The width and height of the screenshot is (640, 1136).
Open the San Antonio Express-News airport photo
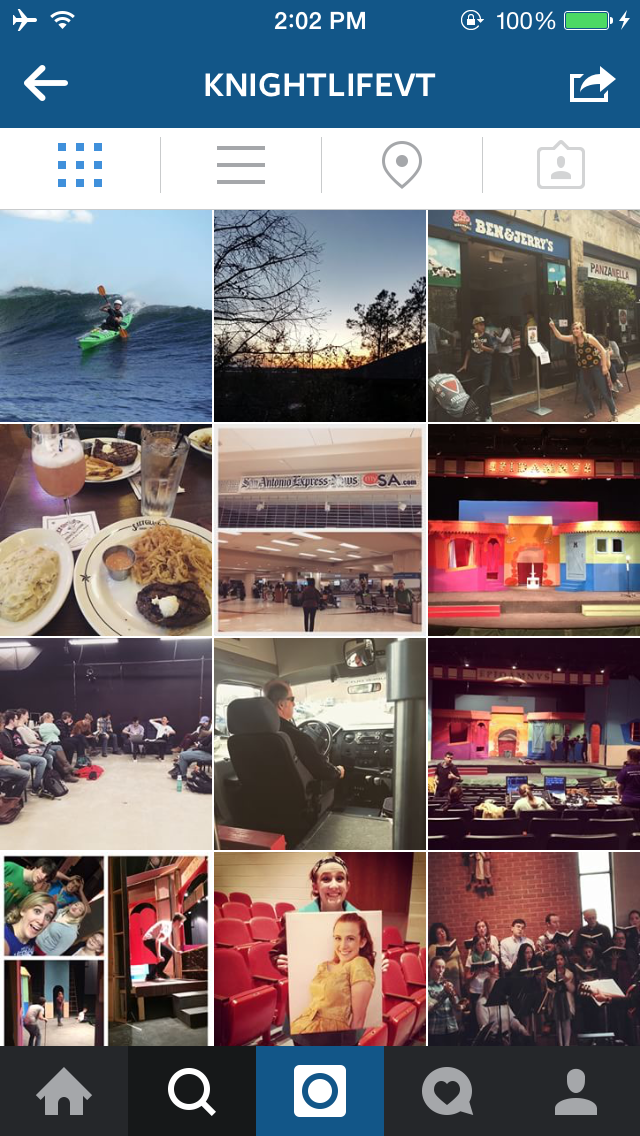[x=320, y=530]
